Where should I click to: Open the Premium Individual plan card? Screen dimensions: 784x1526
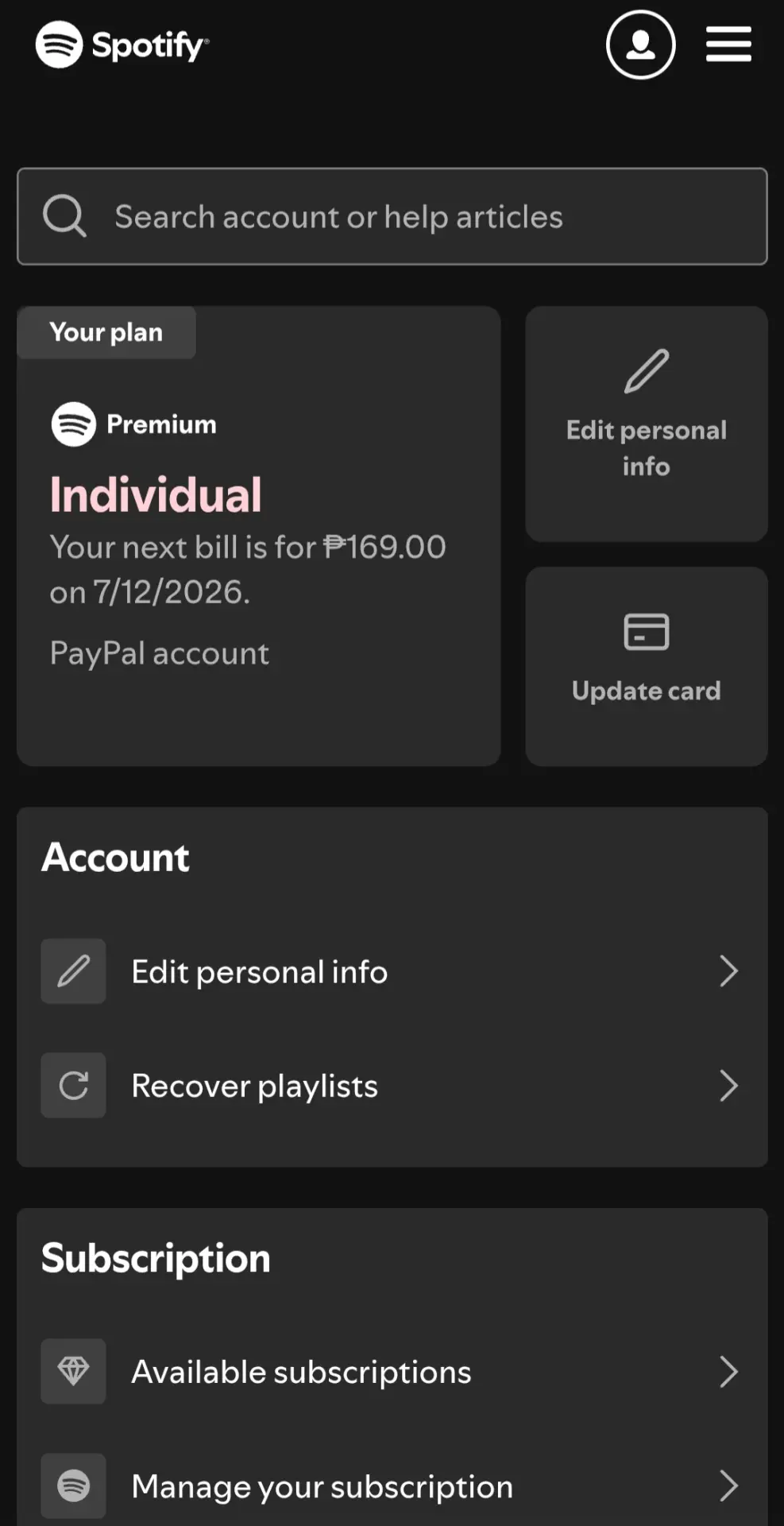259,536
